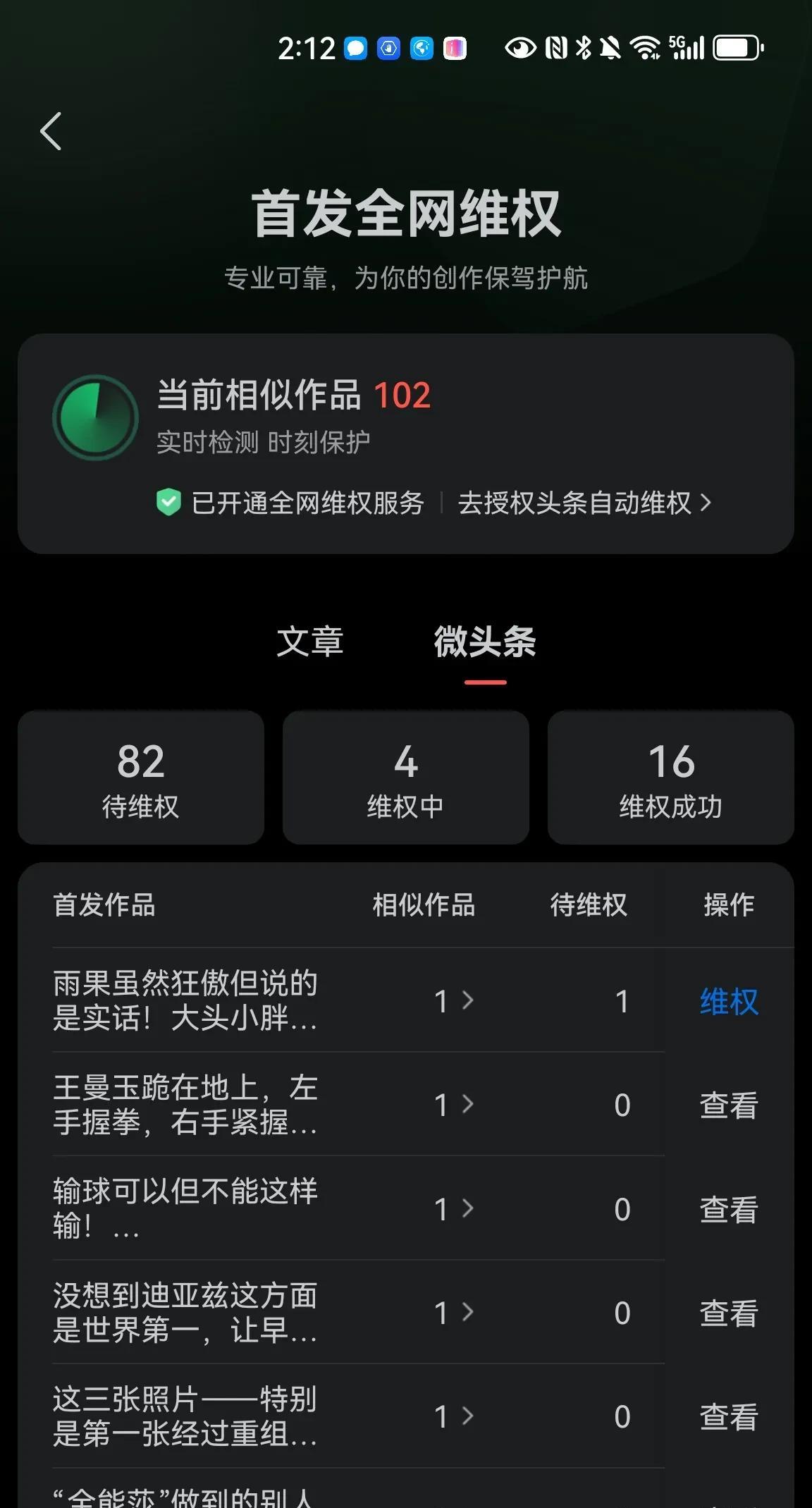Open the 82 待维权 card
This screenshot has width=812, height=1508.
(x=141, y=778)
